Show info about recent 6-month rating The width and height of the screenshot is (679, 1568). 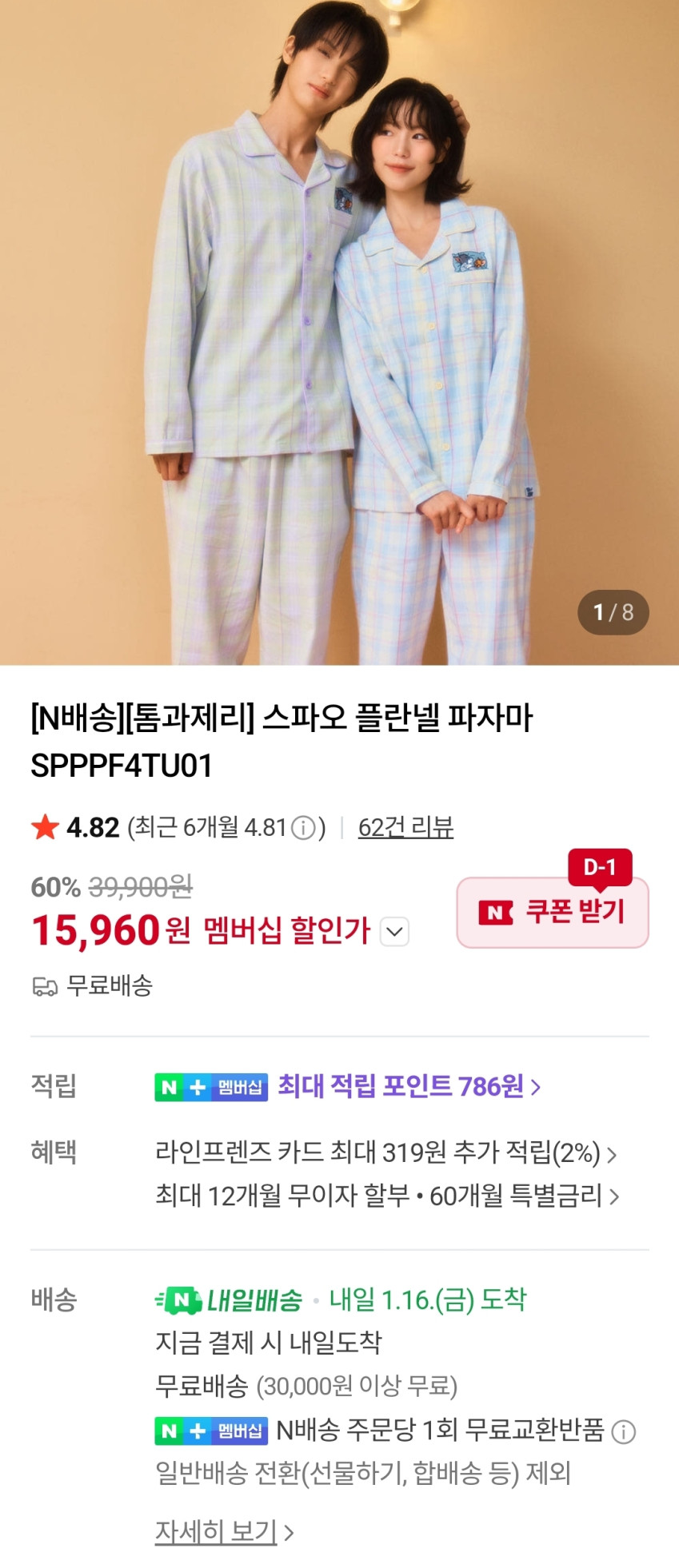(x=303, y=828)
